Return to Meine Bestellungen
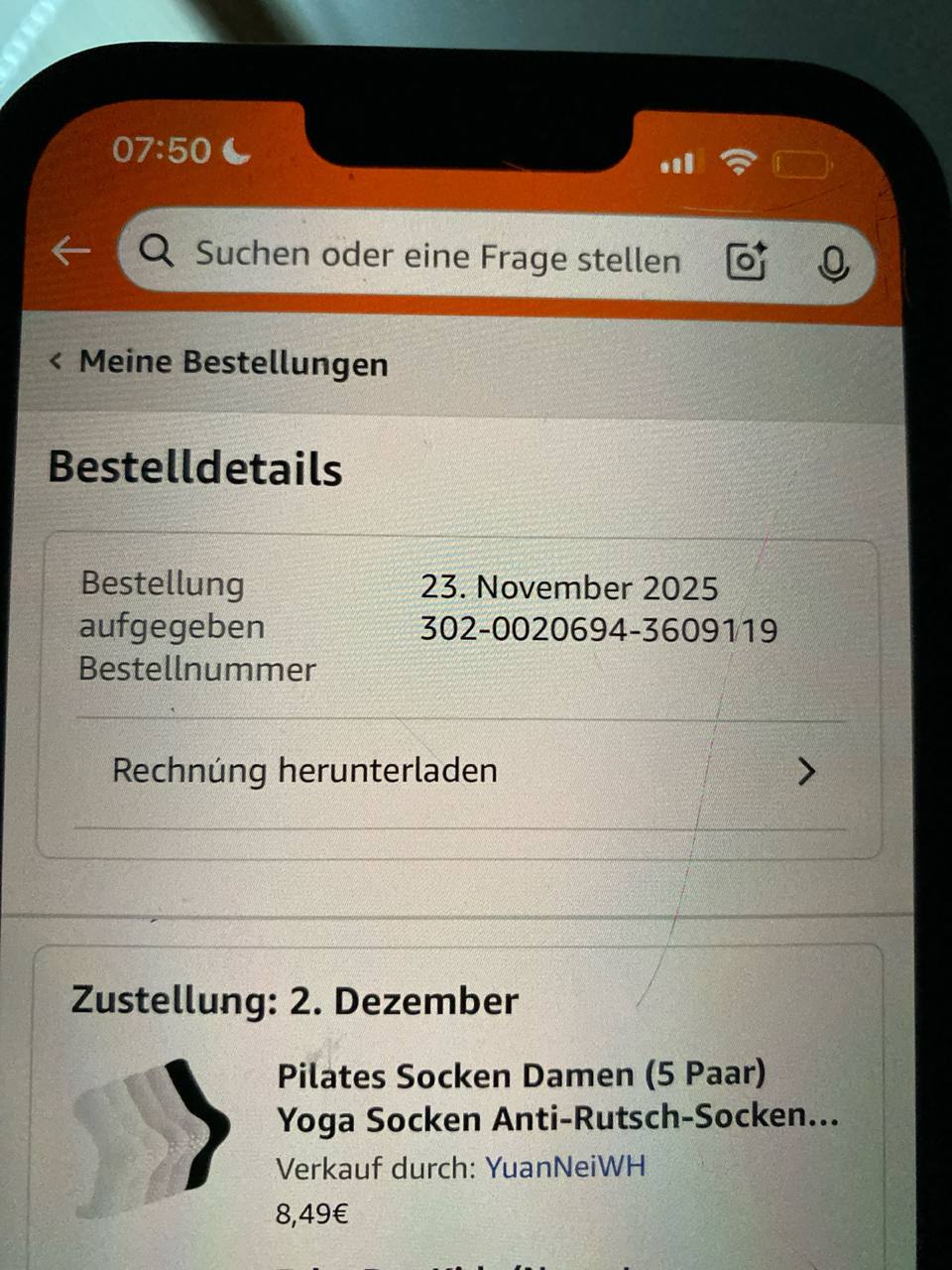 [220, 363]
